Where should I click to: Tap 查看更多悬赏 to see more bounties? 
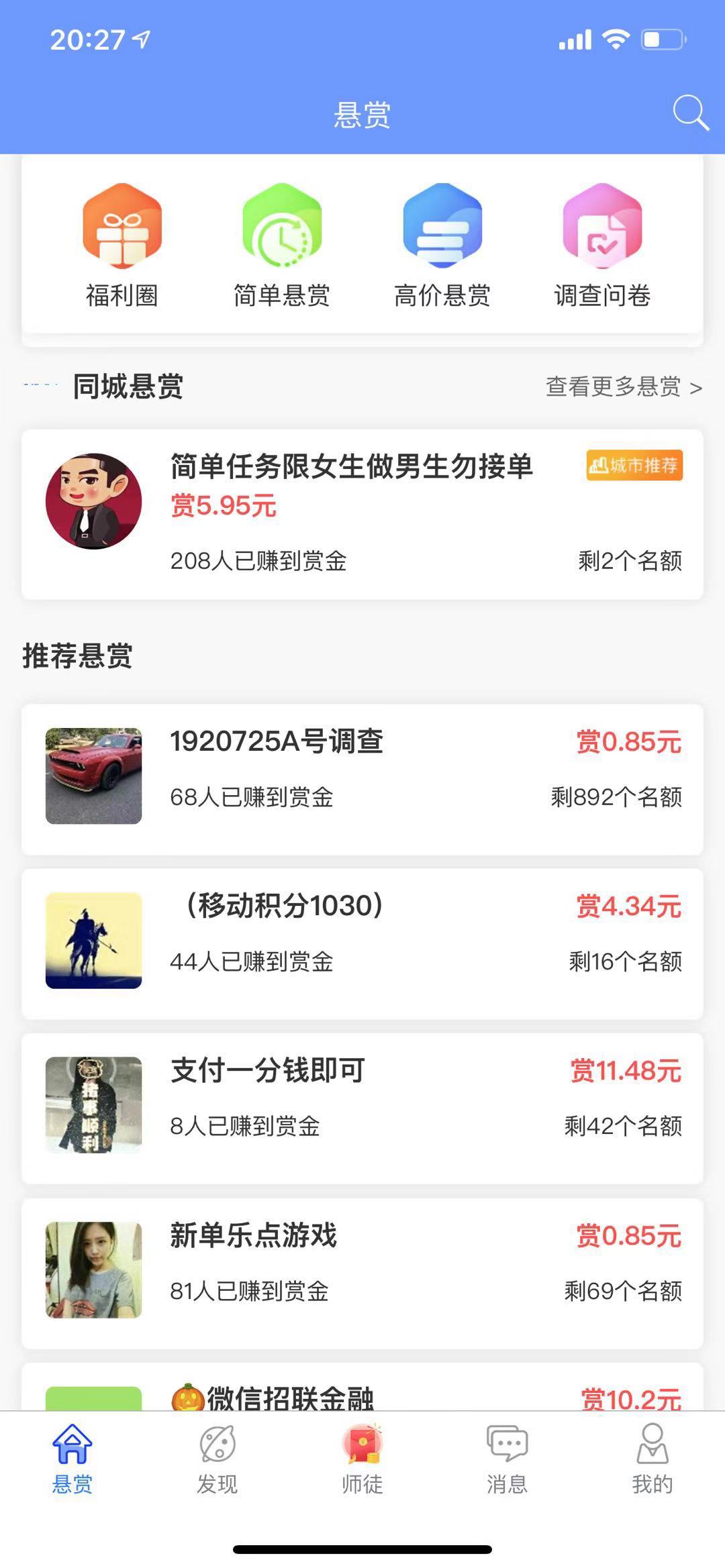coord(623,387)
